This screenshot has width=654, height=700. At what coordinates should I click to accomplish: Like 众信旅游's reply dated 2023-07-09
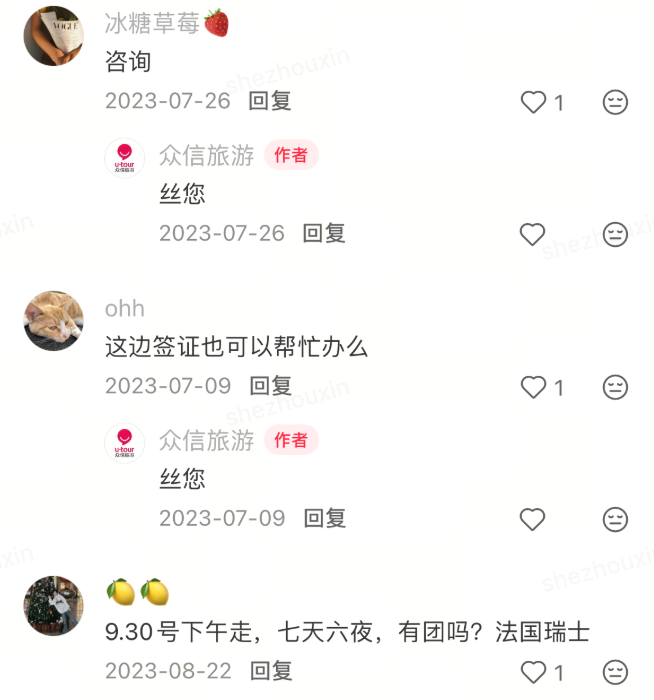click(x=533, y=519)
